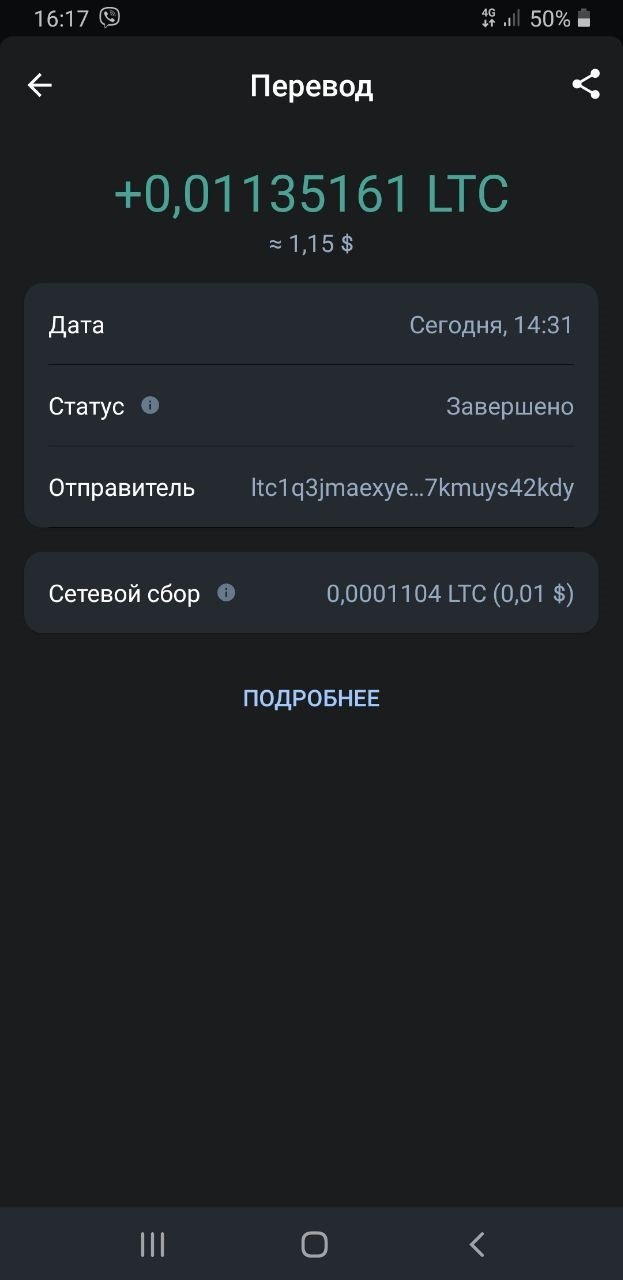Tap the sender address ltc1q3jmaexye…7kmuys42kdy
The image size is (623, 1280).
(412, 488)
